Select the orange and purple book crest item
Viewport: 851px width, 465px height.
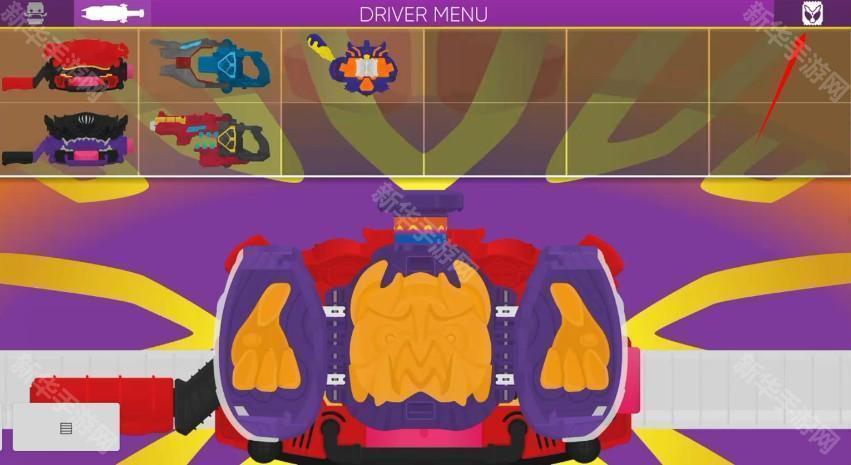[355, 65]
